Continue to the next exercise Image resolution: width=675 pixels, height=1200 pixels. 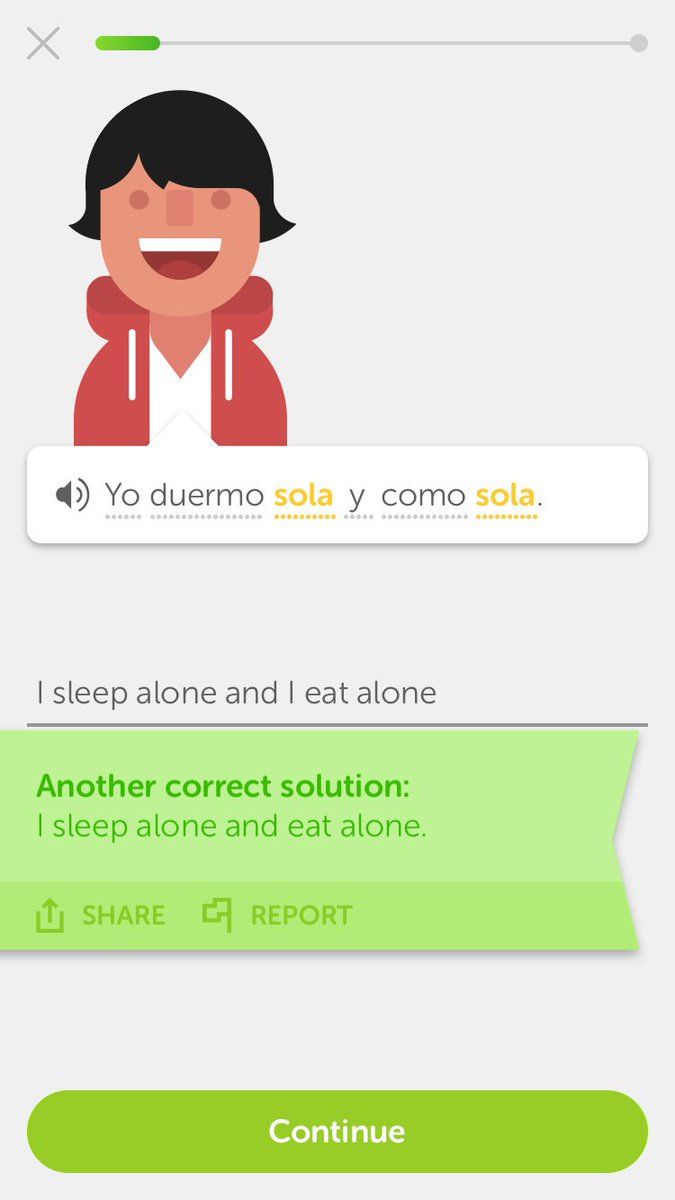(x=337, y=1131)
